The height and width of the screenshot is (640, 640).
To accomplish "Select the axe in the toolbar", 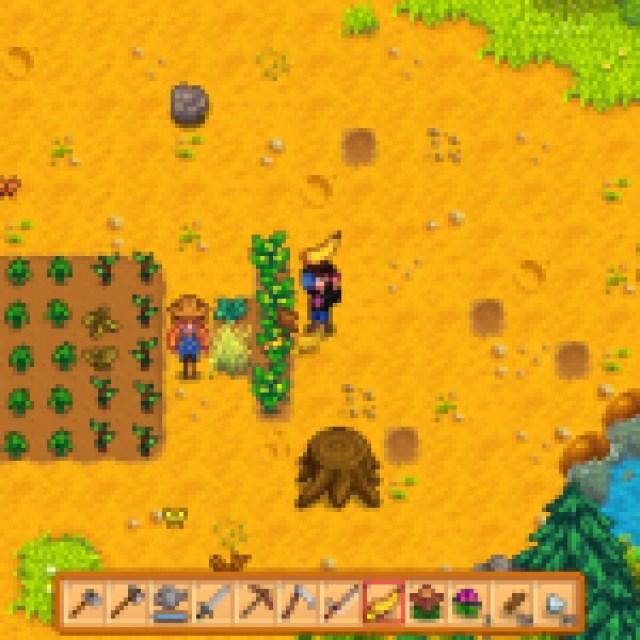I will (x=86, y=602).
